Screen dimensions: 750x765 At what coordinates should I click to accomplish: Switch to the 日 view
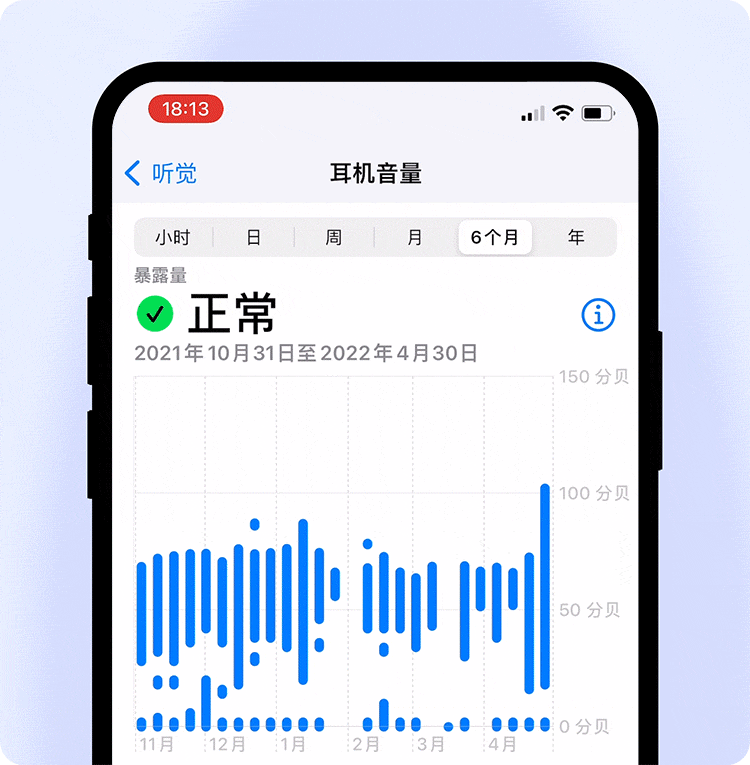click(254, 238)
